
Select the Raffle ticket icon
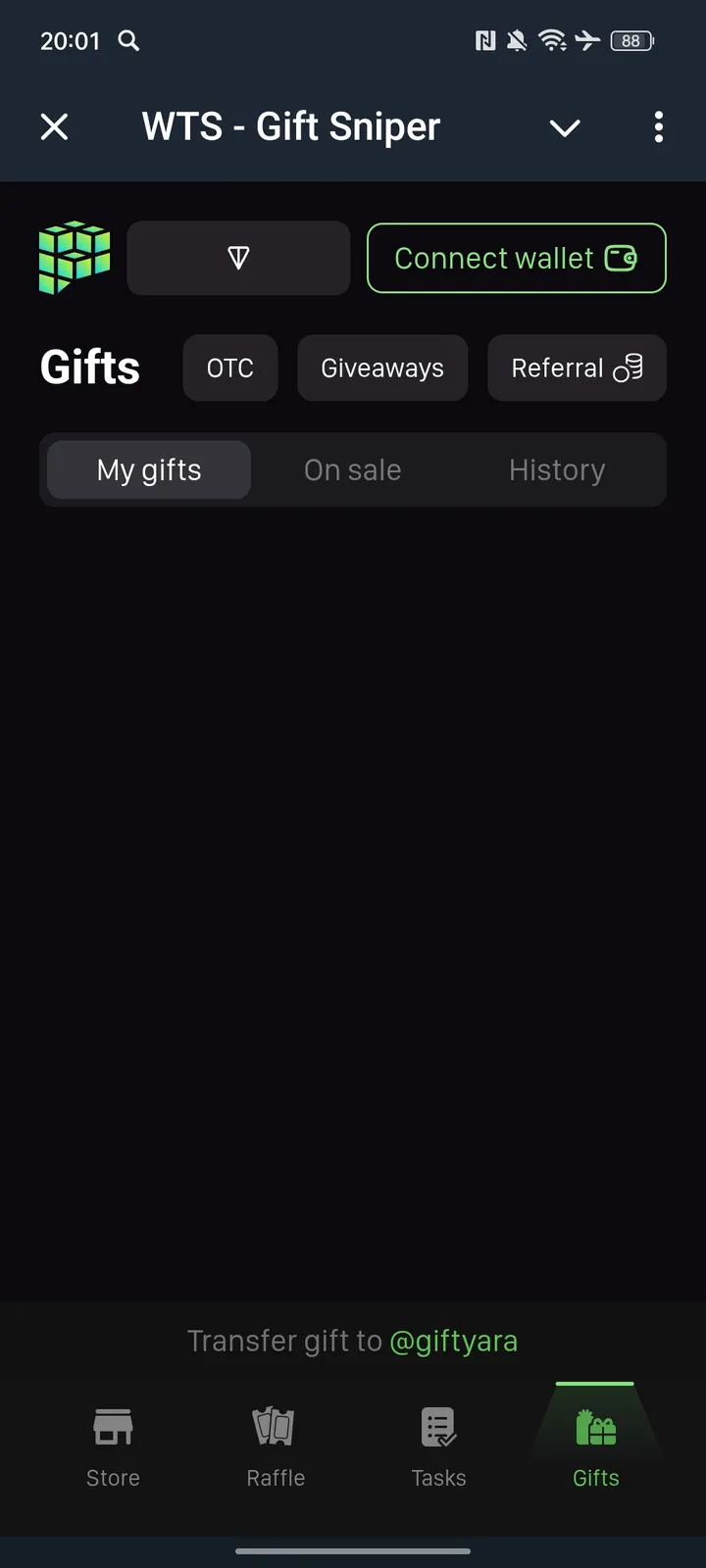(x=275, y=1427)
